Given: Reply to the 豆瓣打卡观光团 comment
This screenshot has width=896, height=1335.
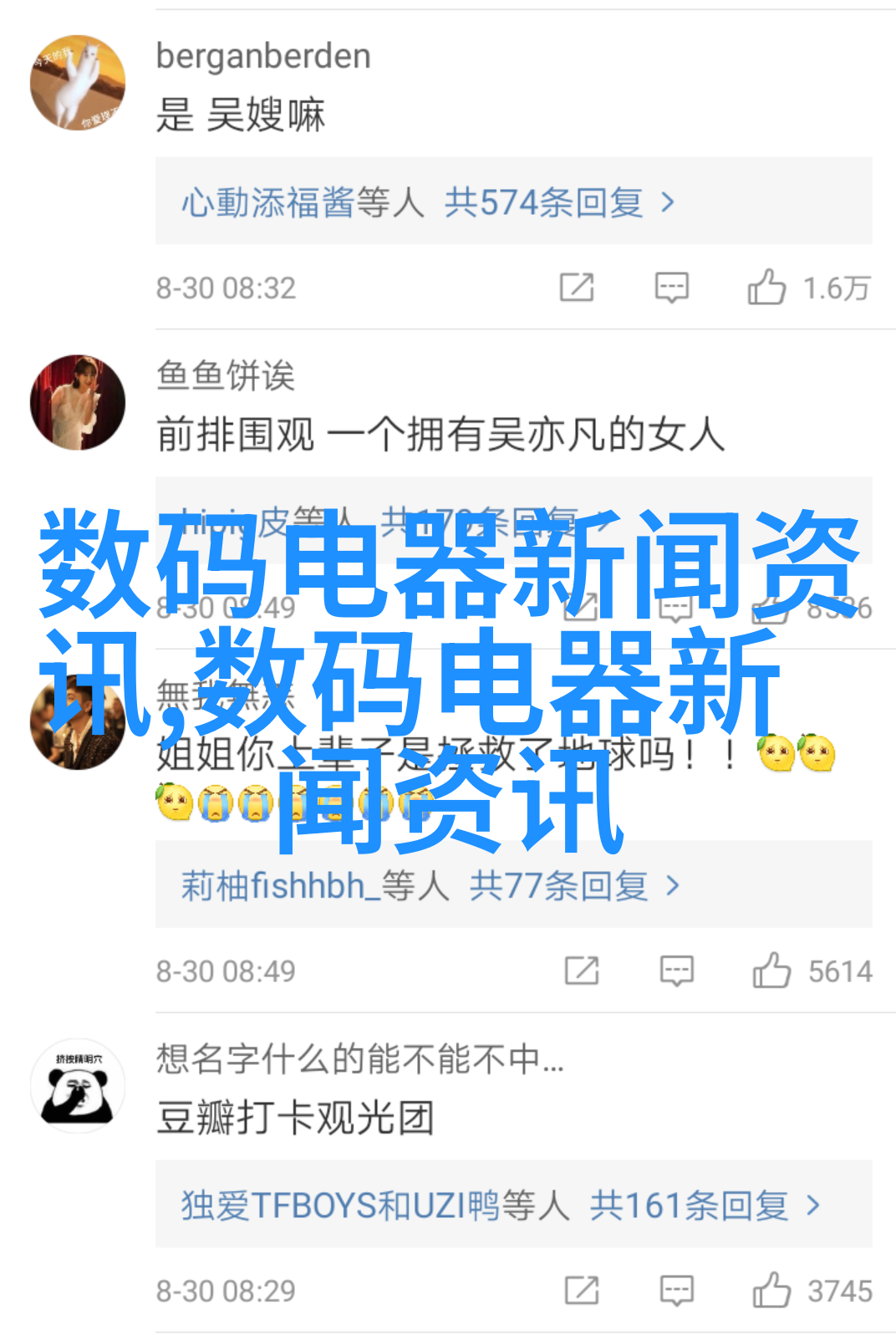Looking at the screenshot, I should [676, 1290].
